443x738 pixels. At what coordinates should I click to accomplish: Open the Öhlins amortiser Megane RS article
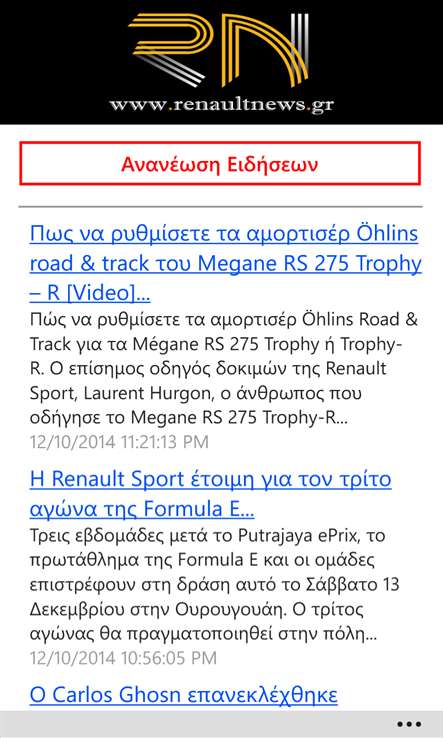point(226,264)
